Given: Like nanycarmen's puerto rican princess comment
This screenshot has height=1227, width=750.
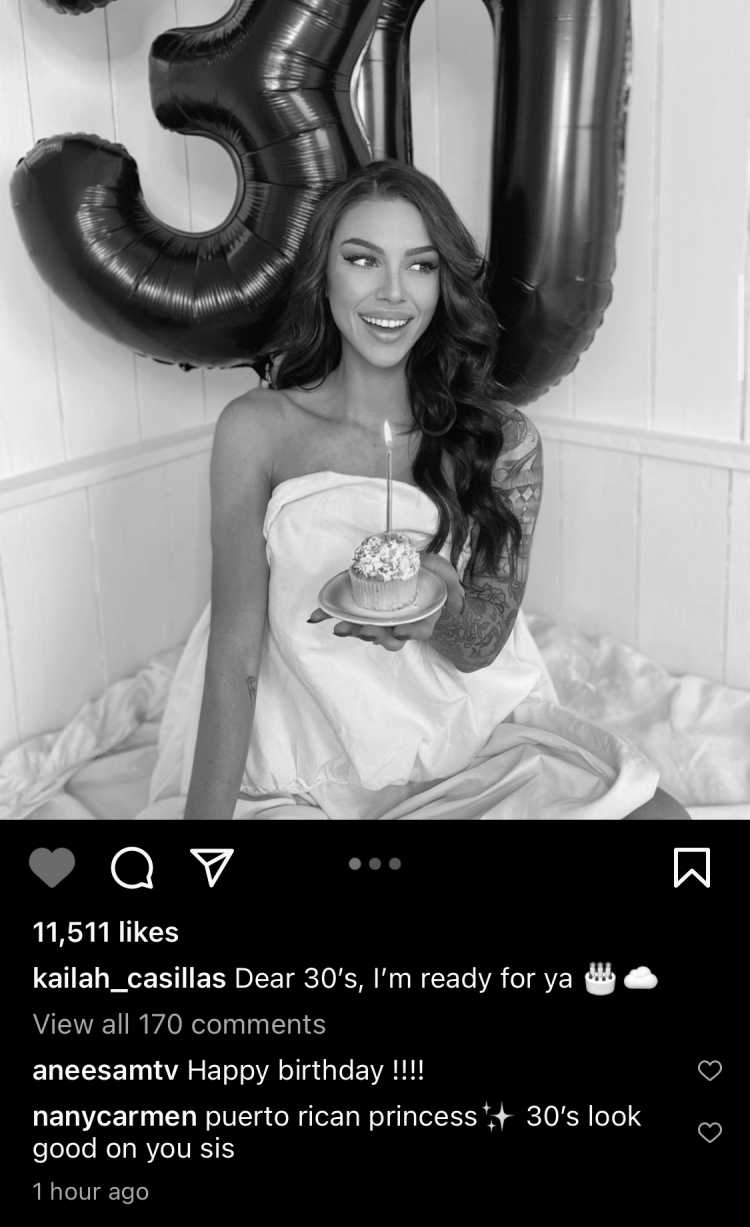Looking at the screenshot, I should [x=709, y=1132].
